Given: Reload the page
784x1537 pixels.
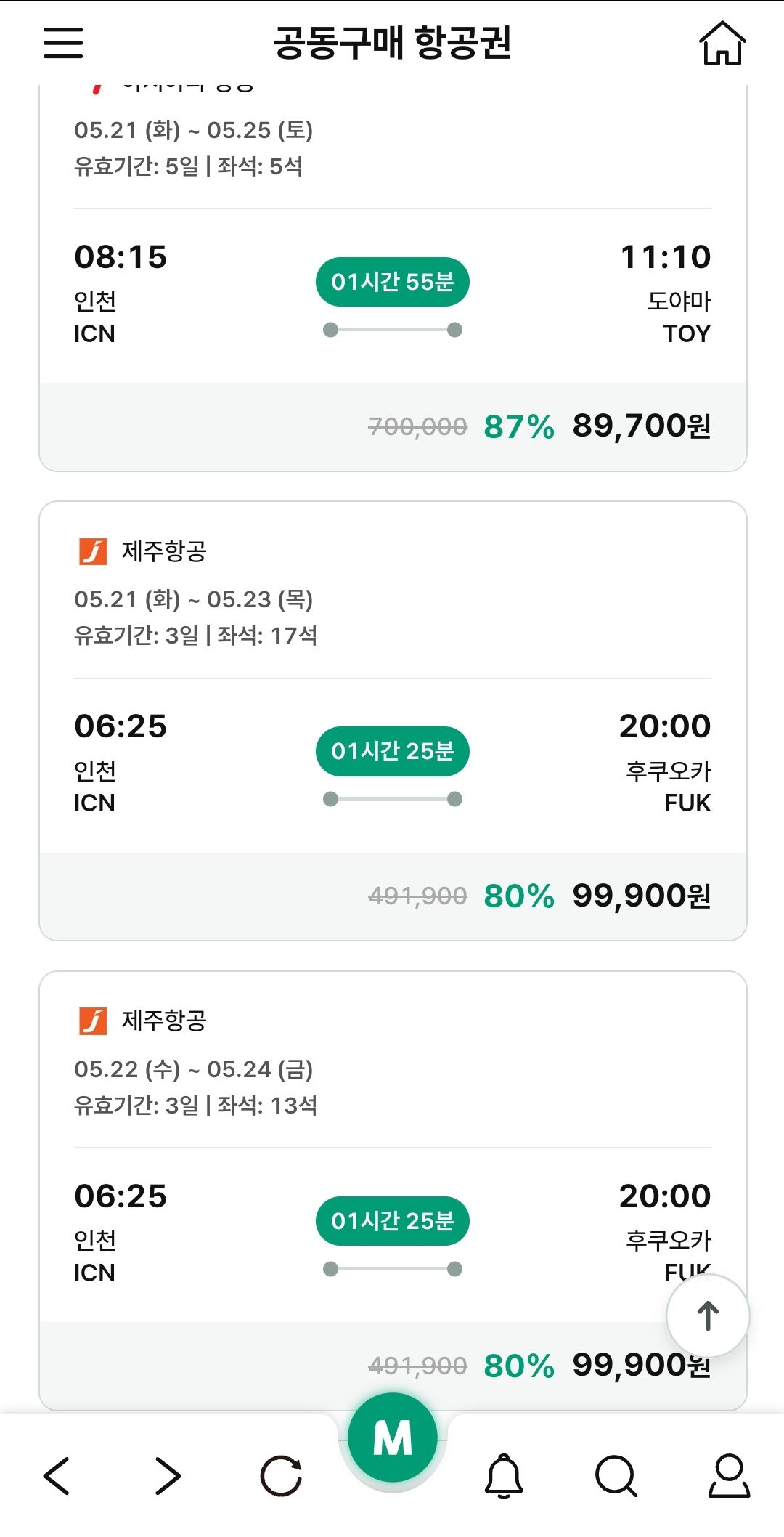Looking at the screenshot, I should click(x=281, y=1475).
